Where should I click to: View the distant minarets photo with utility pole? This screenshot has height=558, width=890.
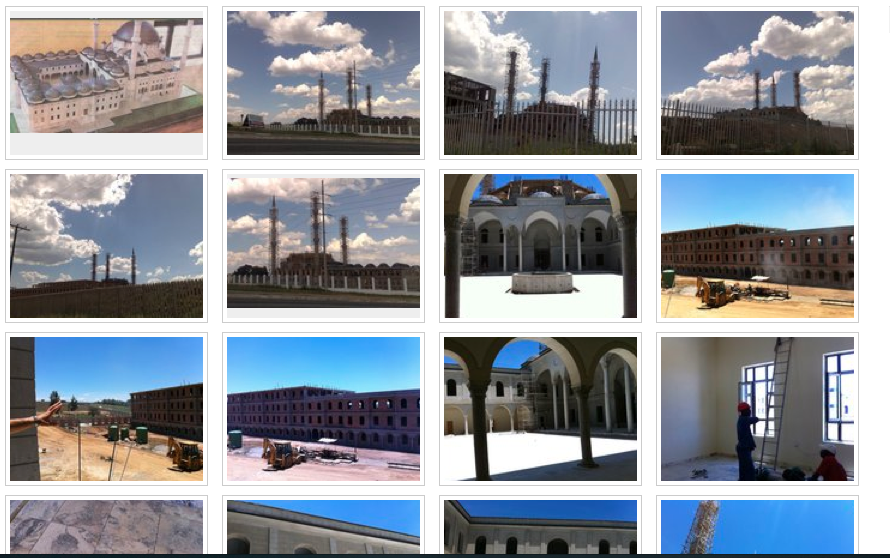point(106,245)
